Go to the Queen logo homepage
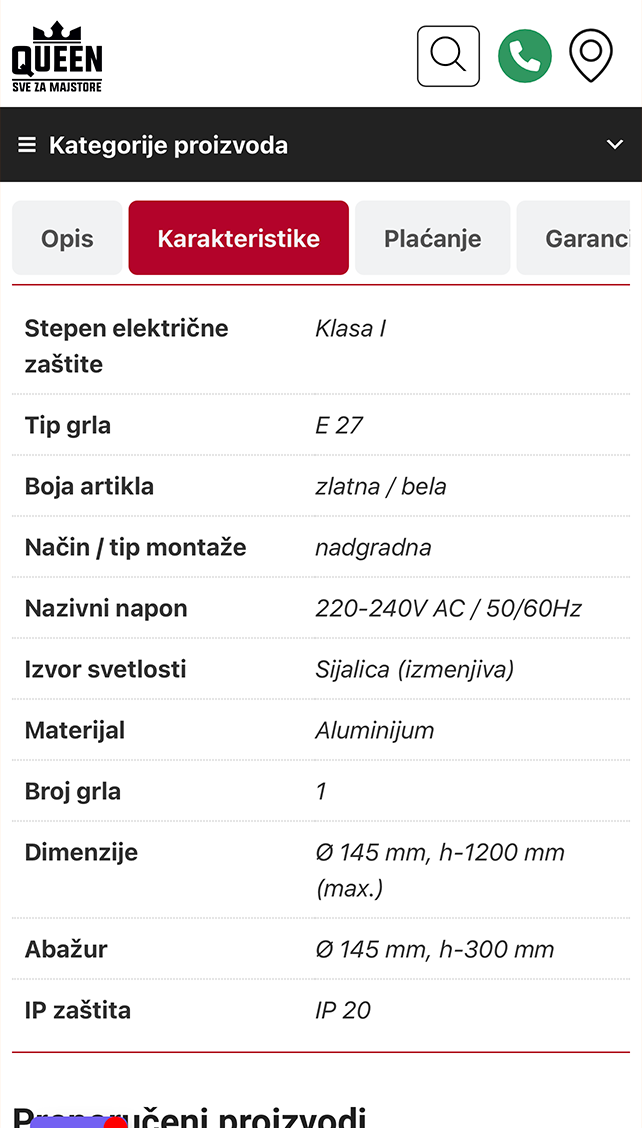The width and height of the screenshot is (642, 1128). pos(57,58)
